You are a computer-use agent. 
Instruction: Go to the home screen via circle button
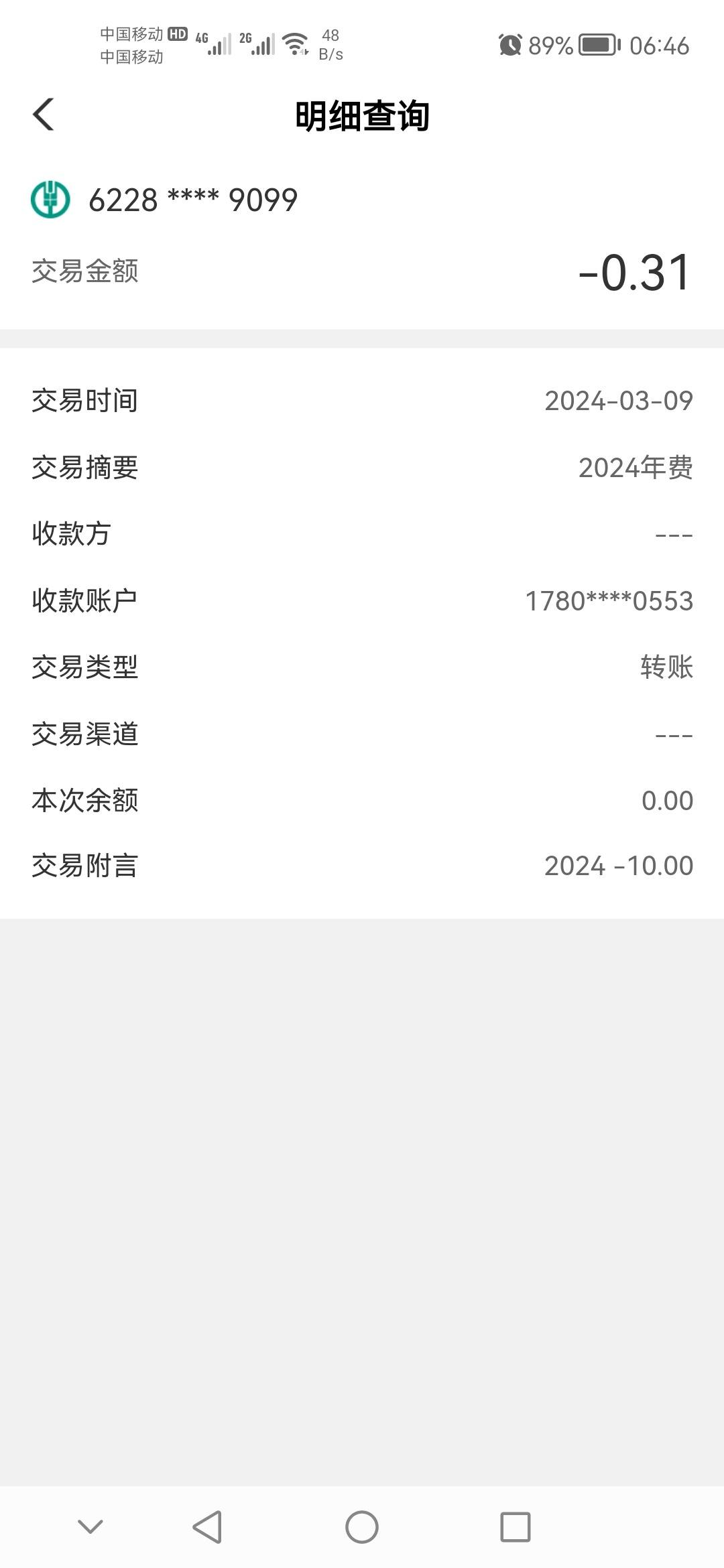pos(362,1527)
